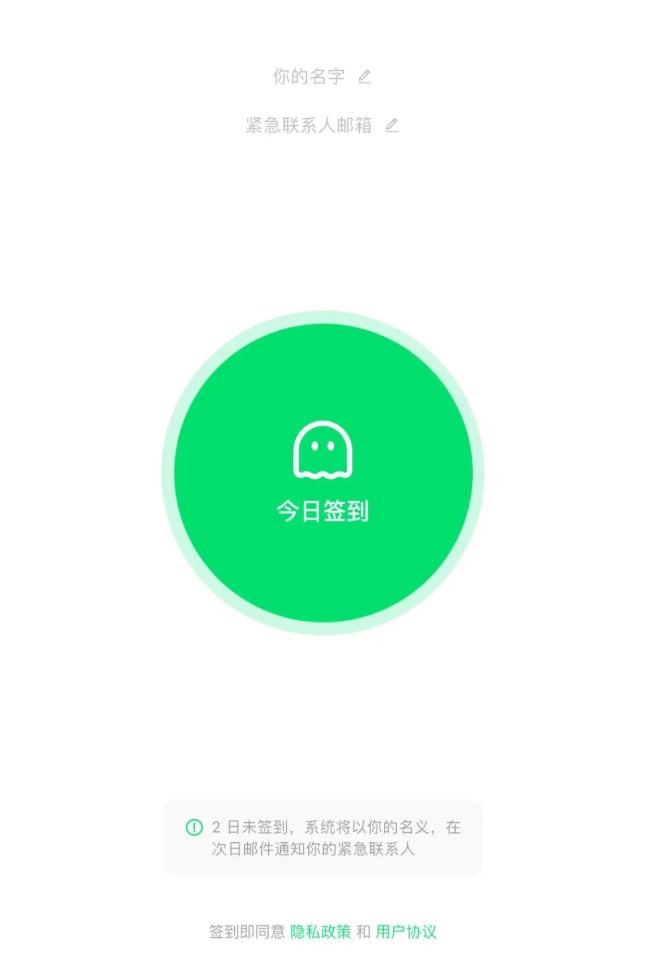Open the 隐私政策 privacy policy link
657x962 pixels.
[x=320, y=932]
